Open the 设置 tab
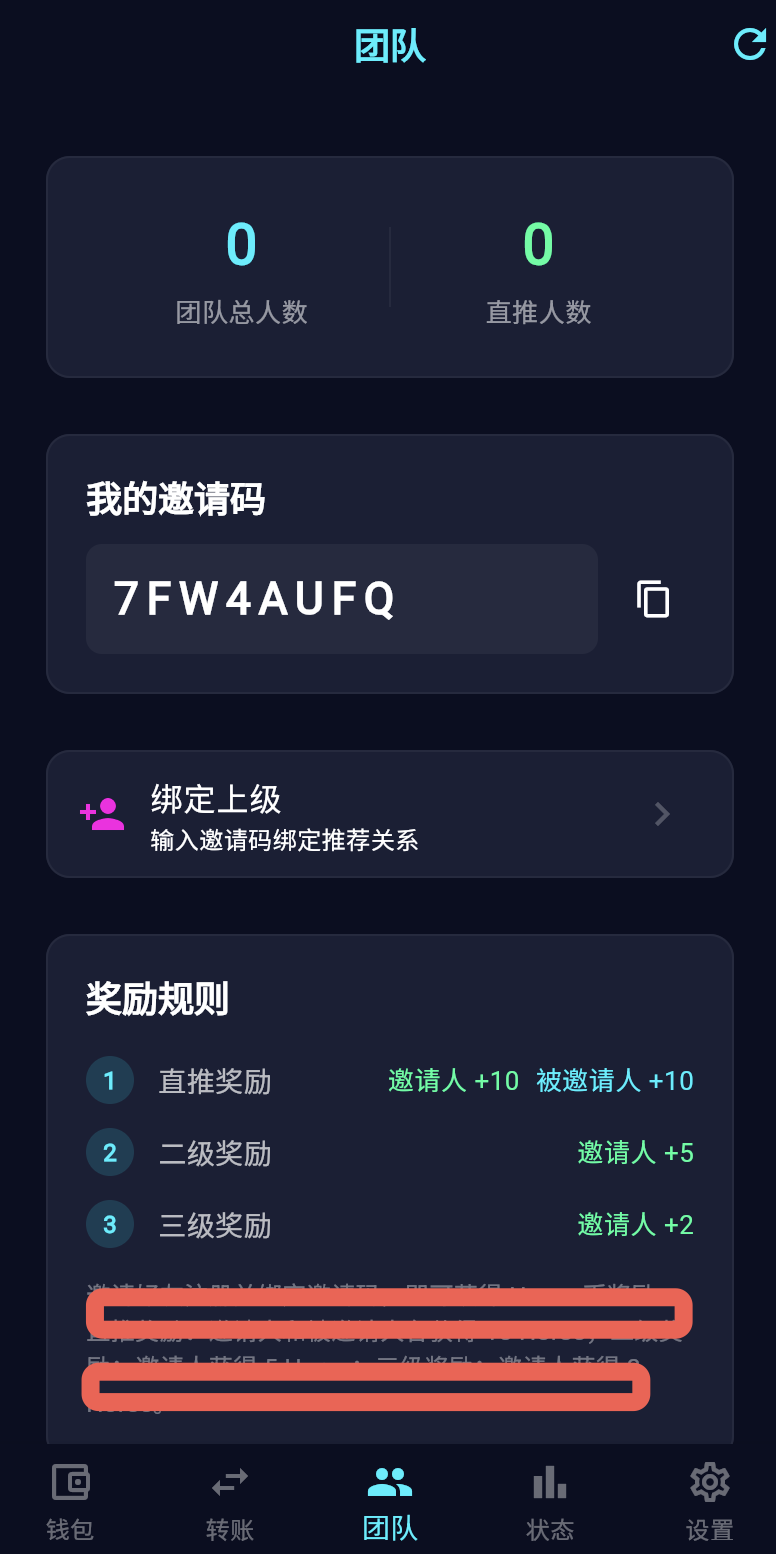 [709, 1500]
